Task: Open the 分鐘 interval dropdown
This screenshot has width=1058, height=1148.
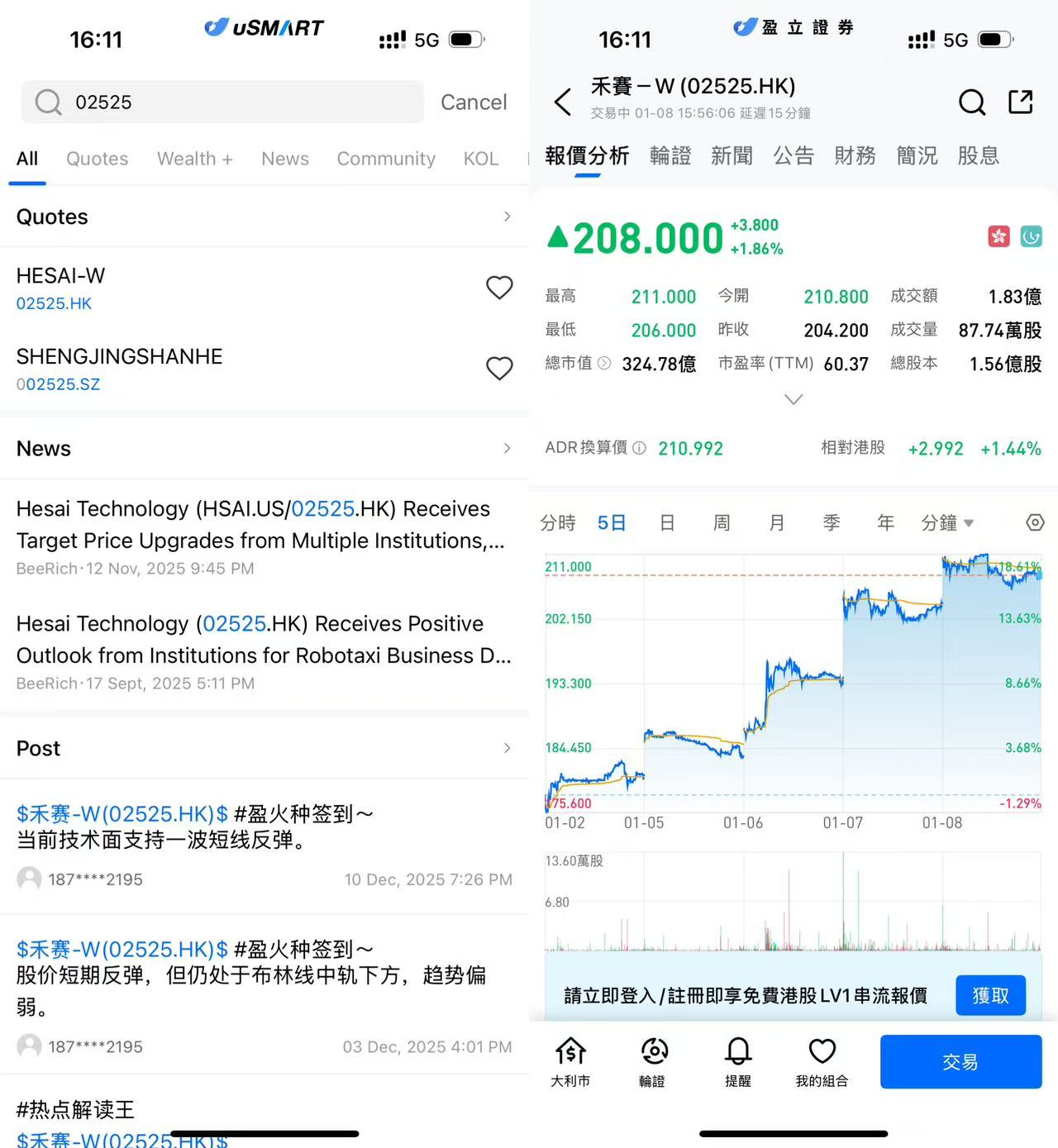Action: (947, 522)
